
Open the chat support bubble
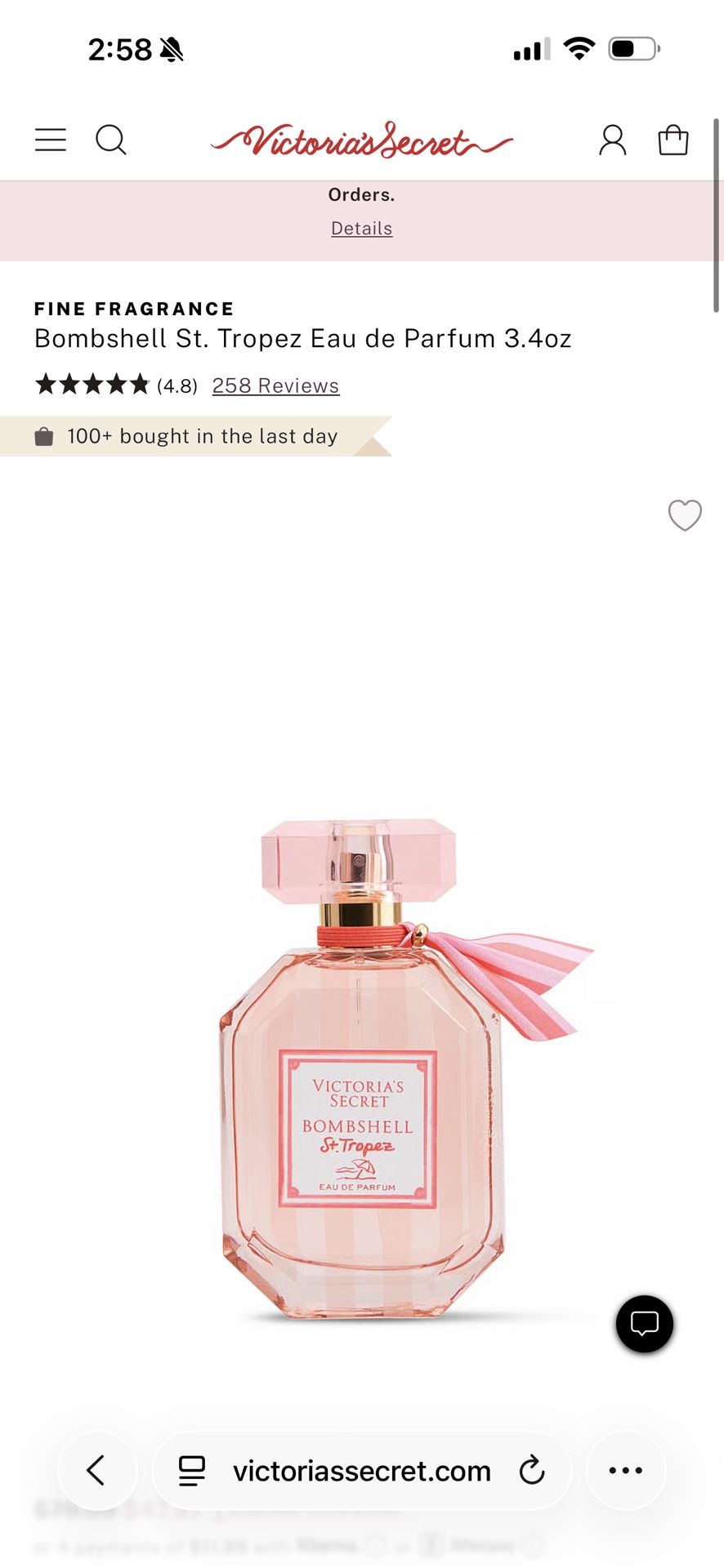[x=644, y=1324]
